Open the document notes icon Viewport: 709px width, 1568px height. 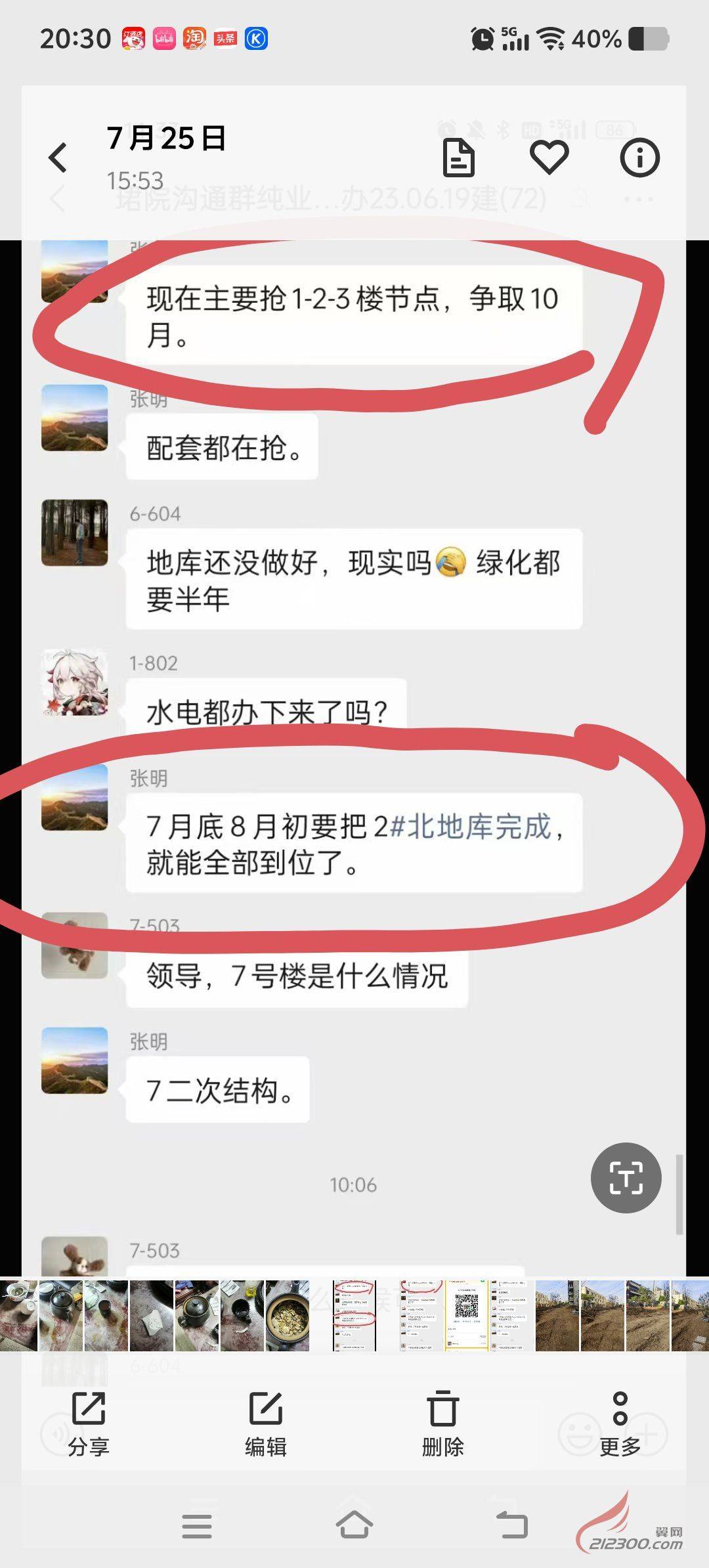(458, 158)
